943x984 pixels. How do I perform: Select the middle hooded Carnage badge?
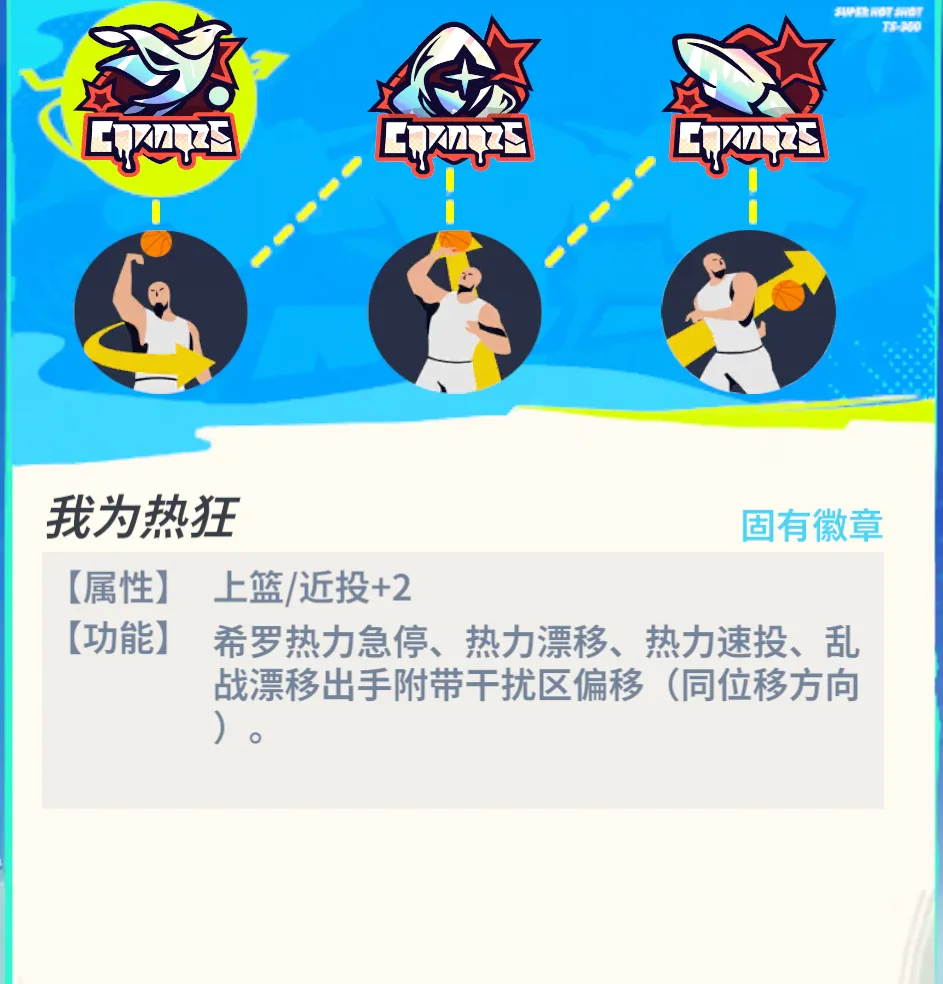click(x=452, y=100)
